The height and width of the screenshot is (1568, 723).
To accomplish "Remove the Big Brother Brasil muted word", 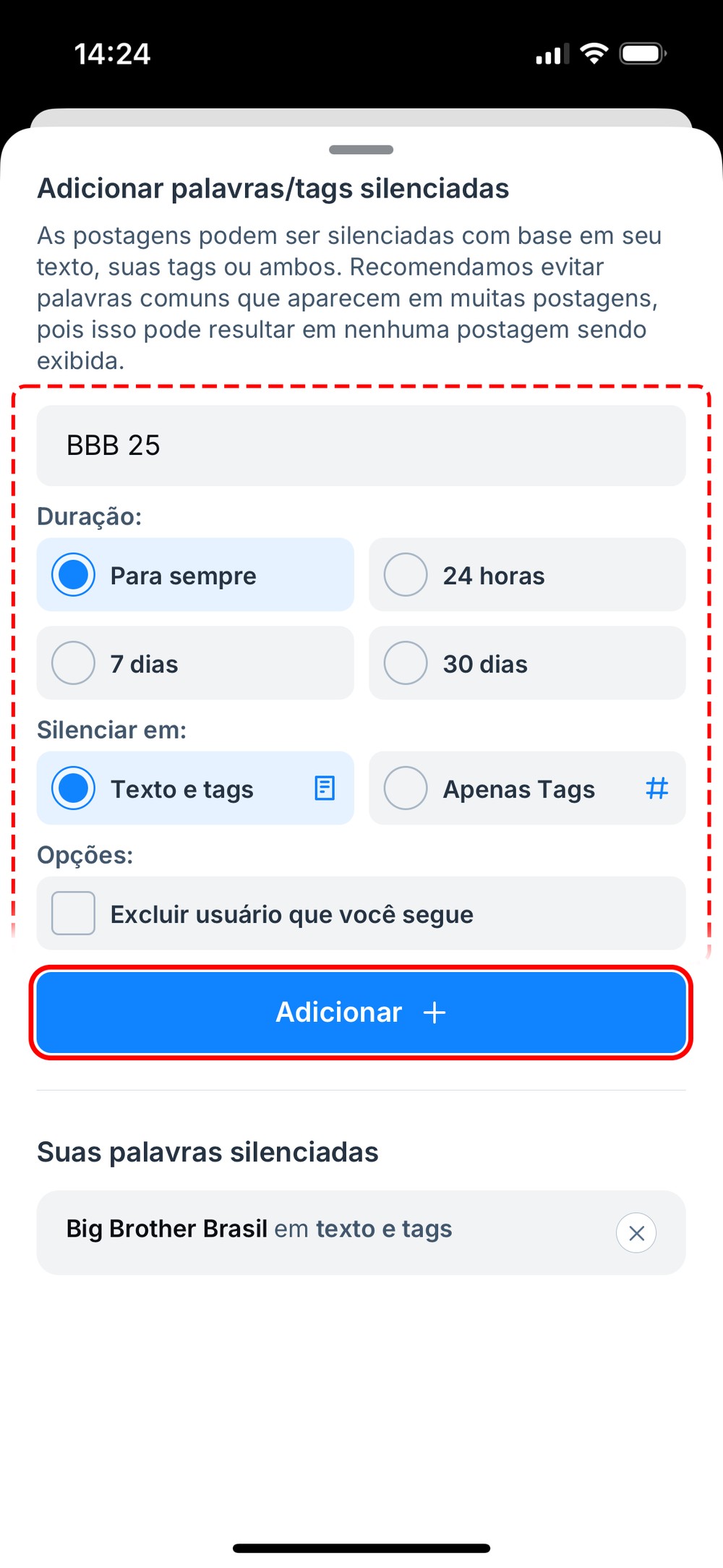I will 636,1233.
